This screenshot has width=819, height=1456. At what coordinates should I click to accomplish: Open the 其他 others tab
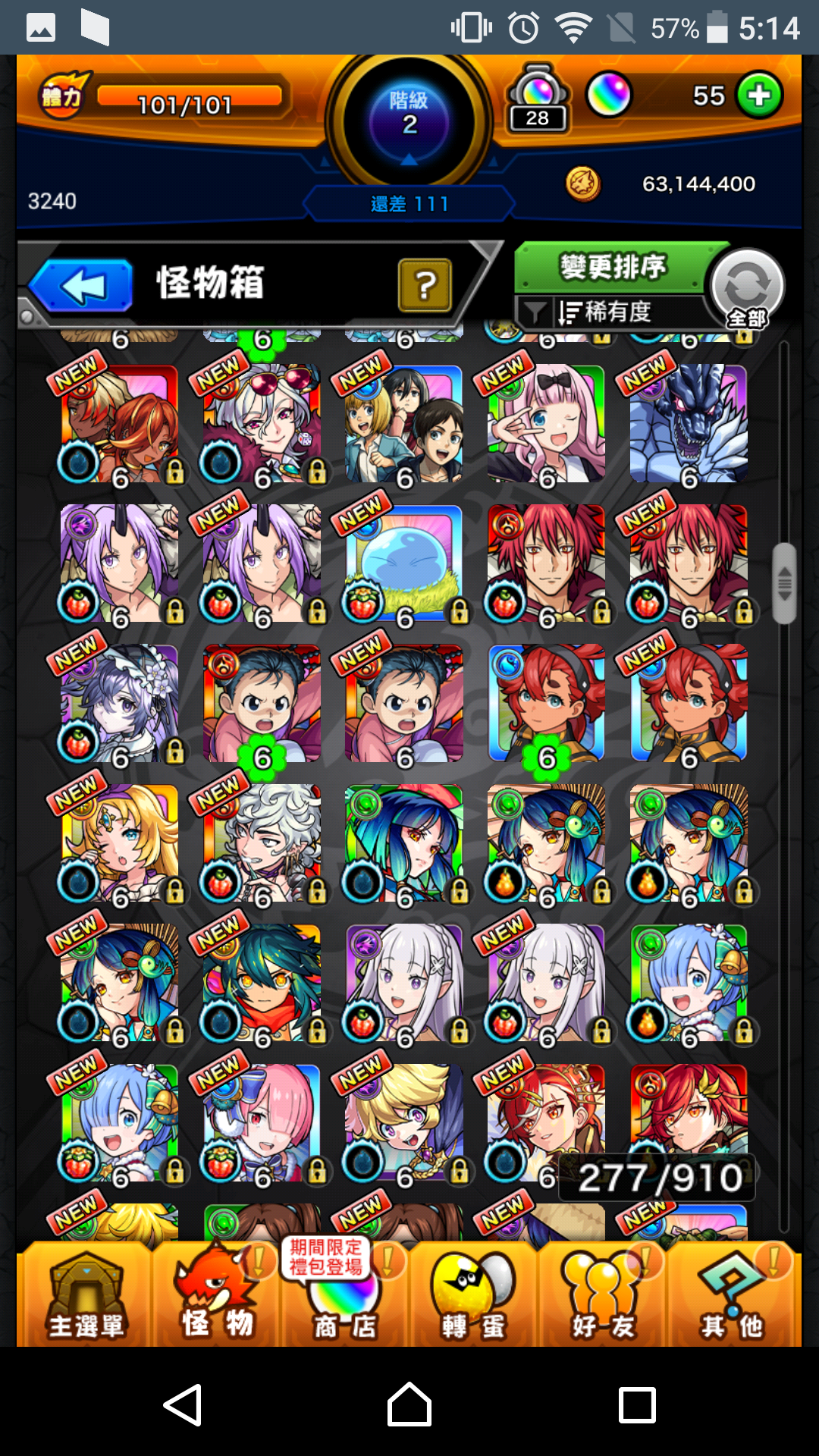pyautogui.click(x=732, y=1298)
